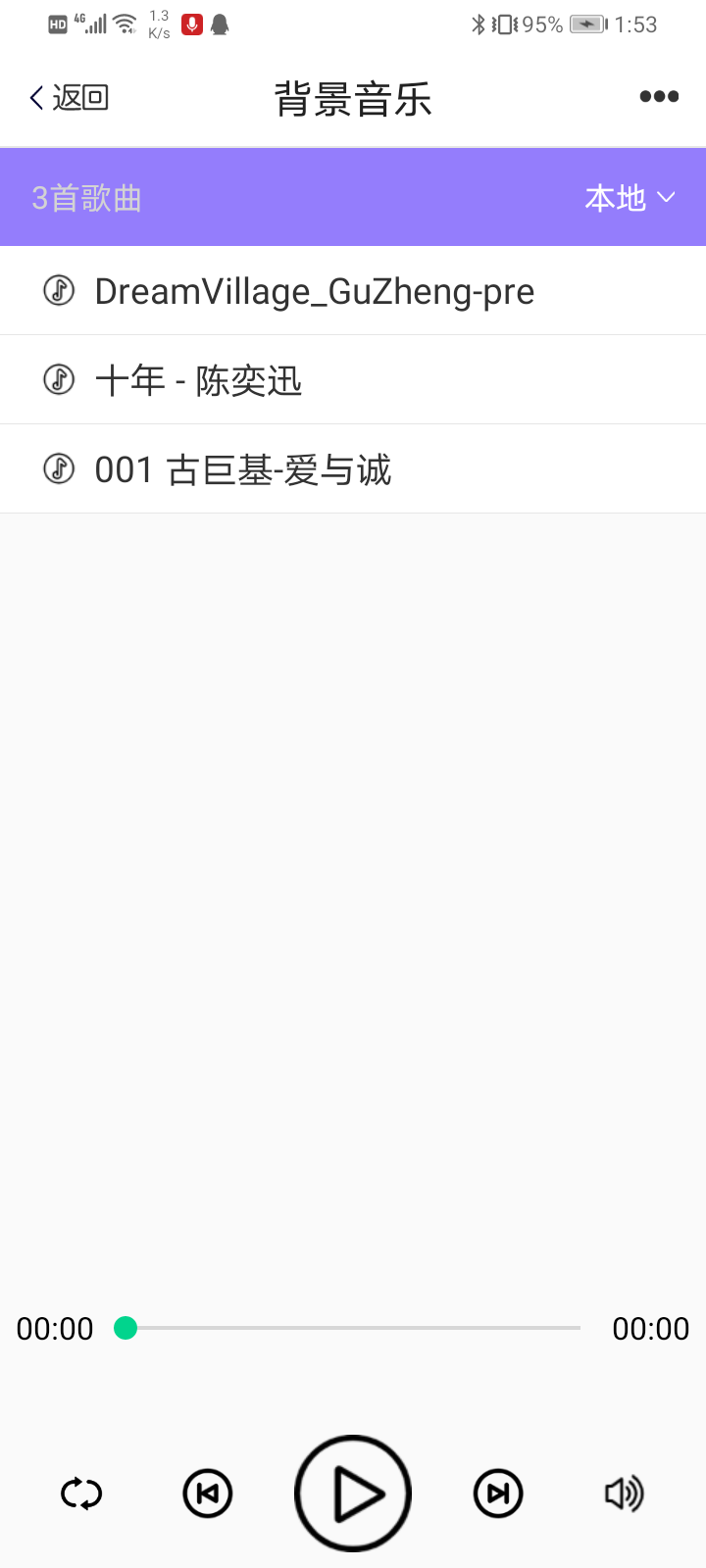This screenshot has height=1568, width=706.
Task: Tap the volume speaker icon
Action: click(624, 1494)
